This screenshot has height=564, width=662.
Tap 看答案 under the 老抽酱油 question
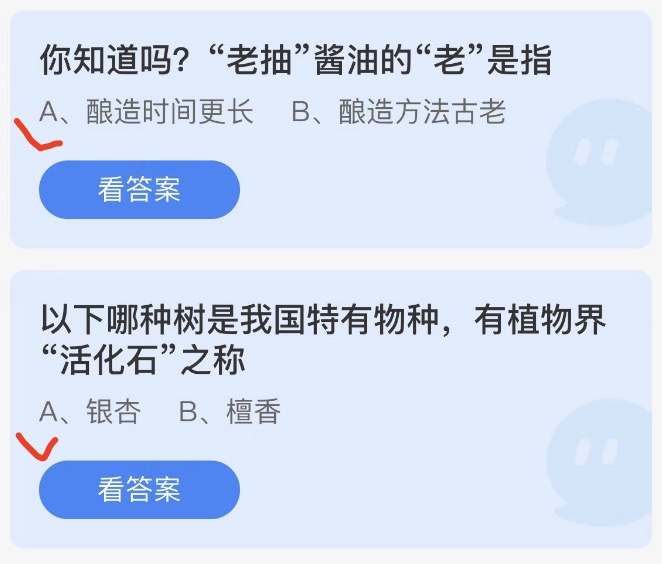(139, 190)
